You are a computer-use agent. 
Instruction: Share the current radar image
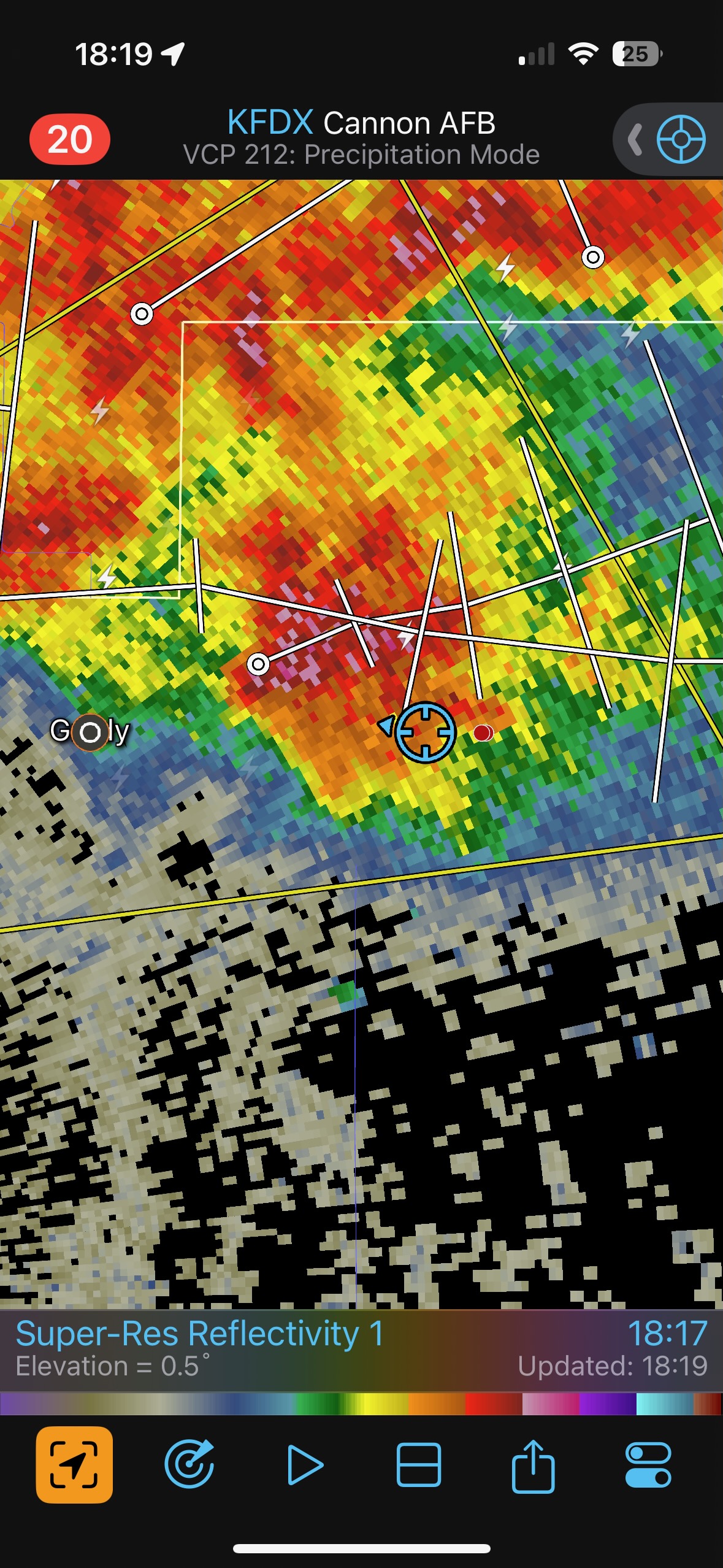pyautogui.click(x=533, y=1465)
